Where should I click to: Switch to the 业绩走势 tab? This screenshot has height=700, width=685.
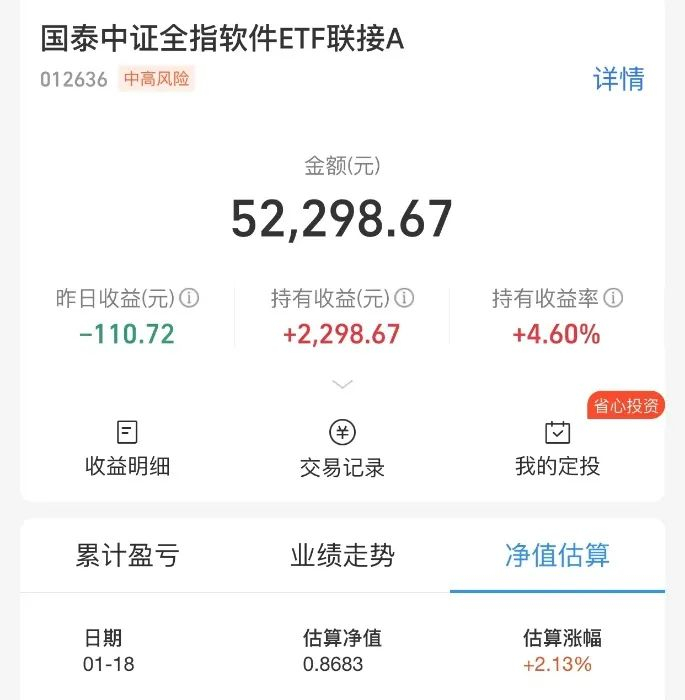[x=342, y=556]
